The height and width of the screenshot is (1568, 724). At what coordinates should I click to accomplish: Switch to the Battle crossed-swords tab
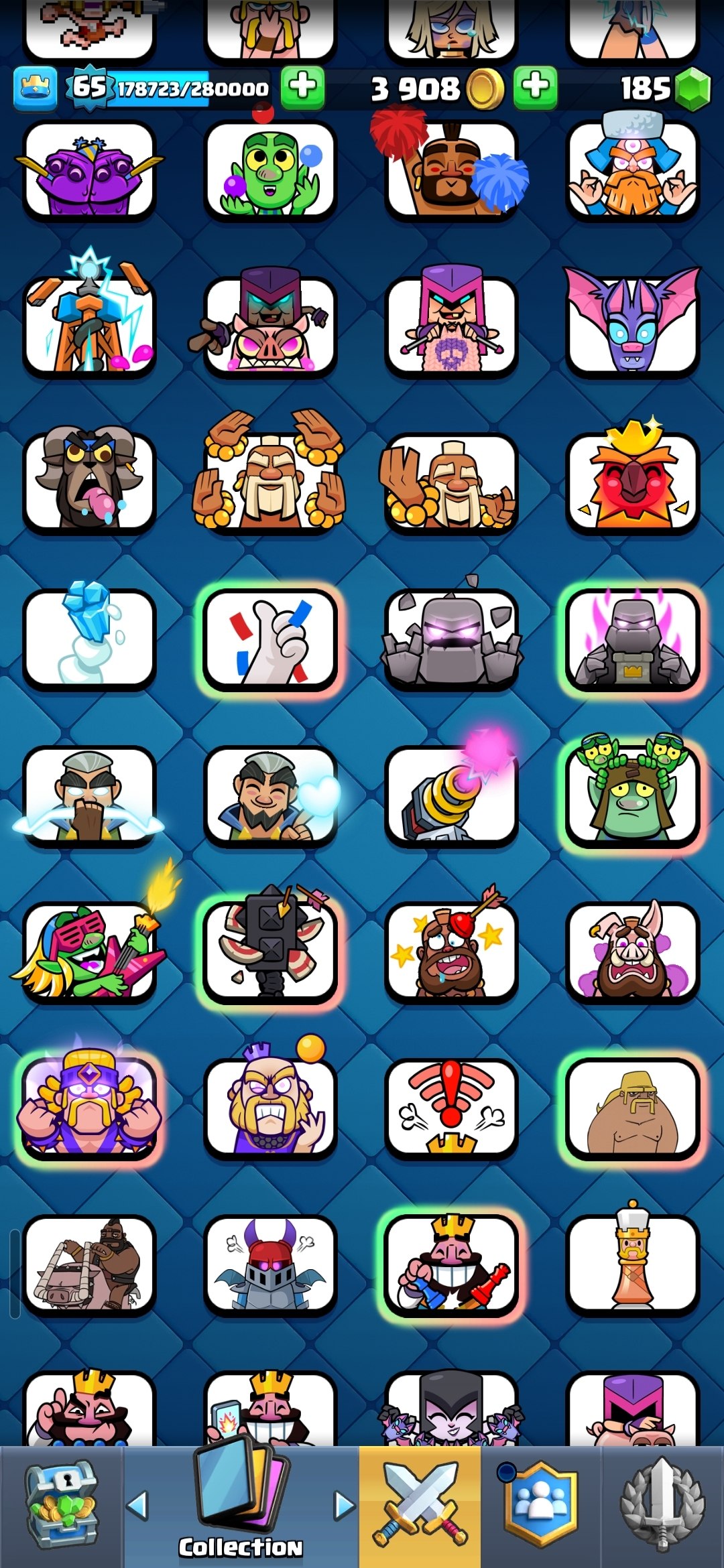pos(420,1506)
